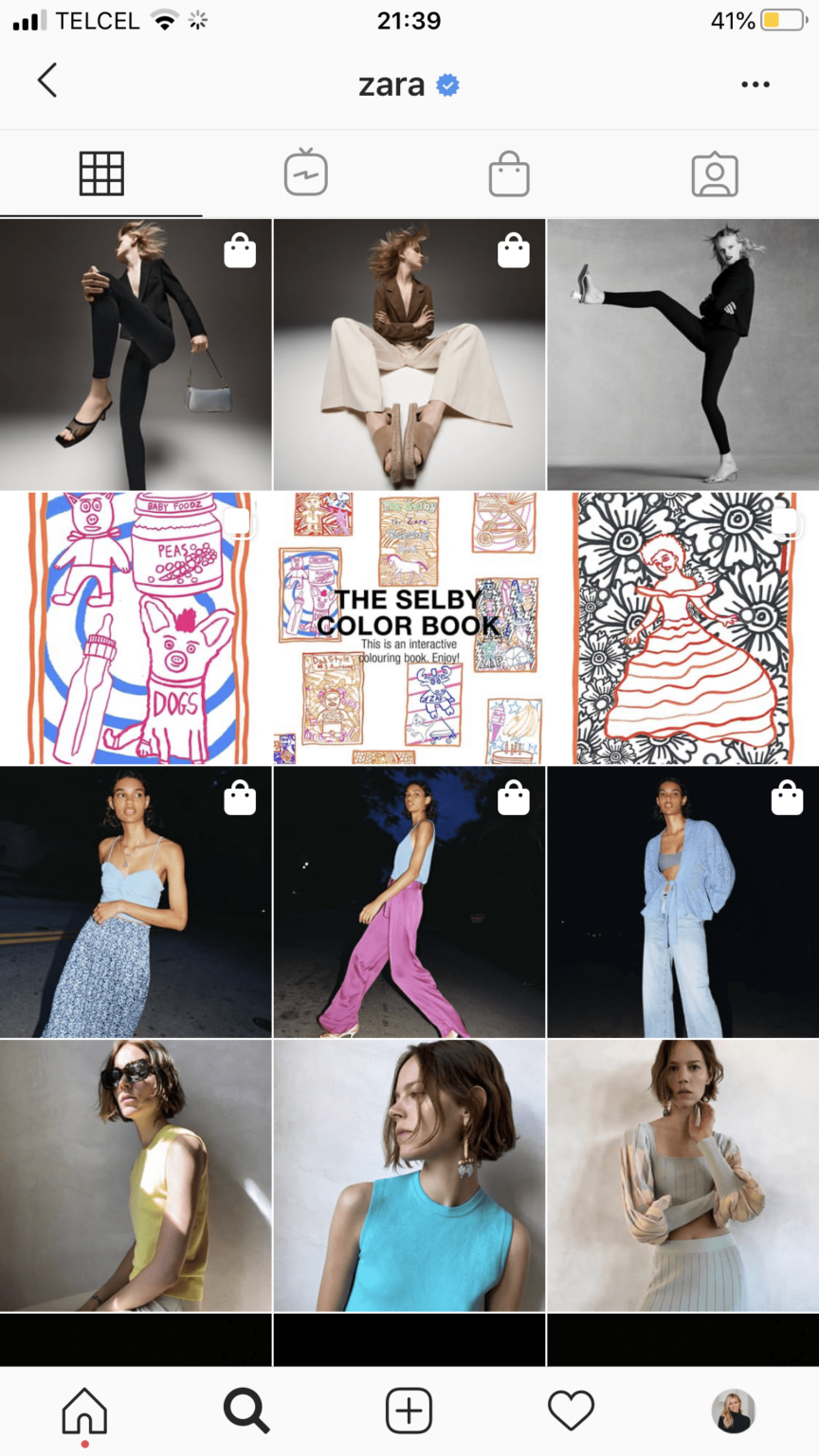
Task: Create a new post with plus button
Action: click(x=409, y=1411)
